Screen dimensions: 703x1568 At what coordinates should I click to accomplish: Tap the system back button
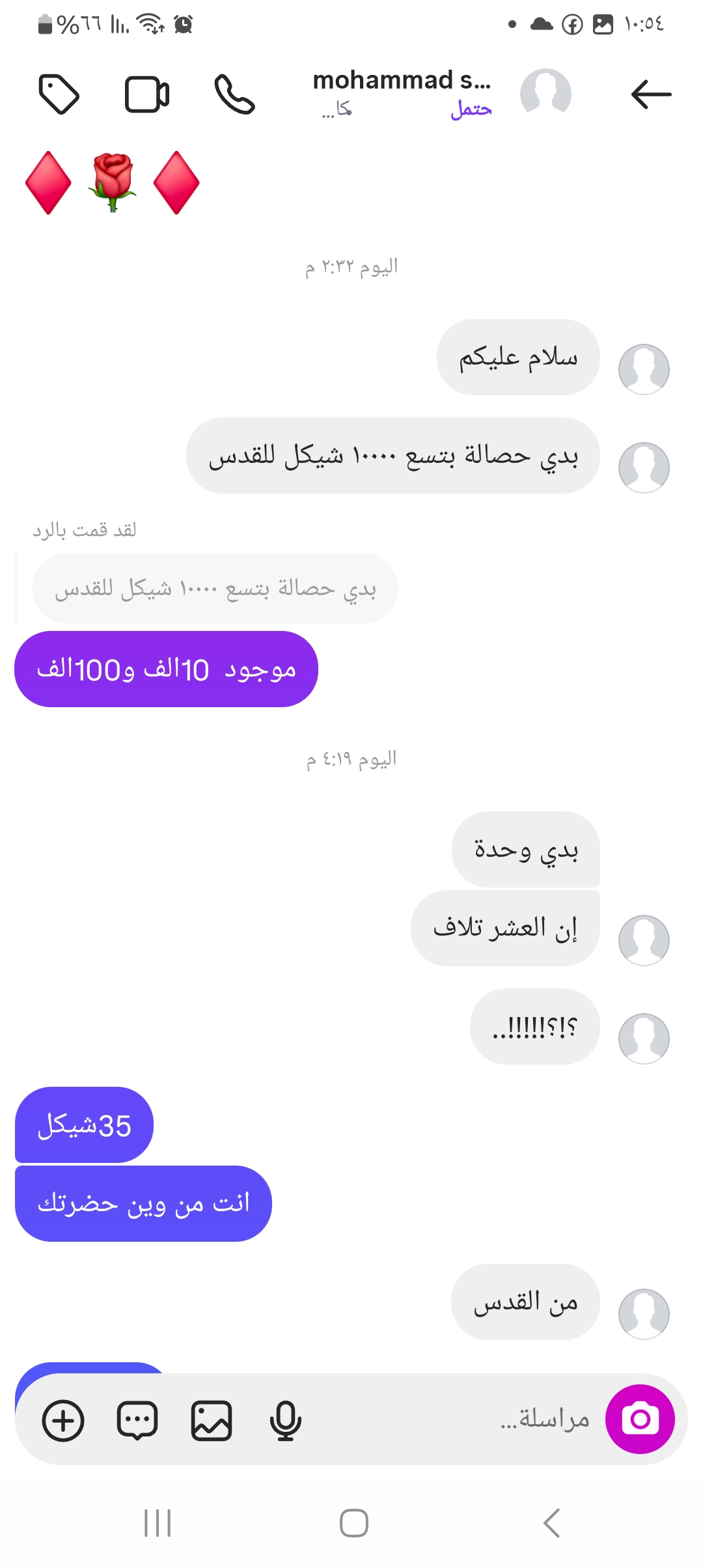551,1523
